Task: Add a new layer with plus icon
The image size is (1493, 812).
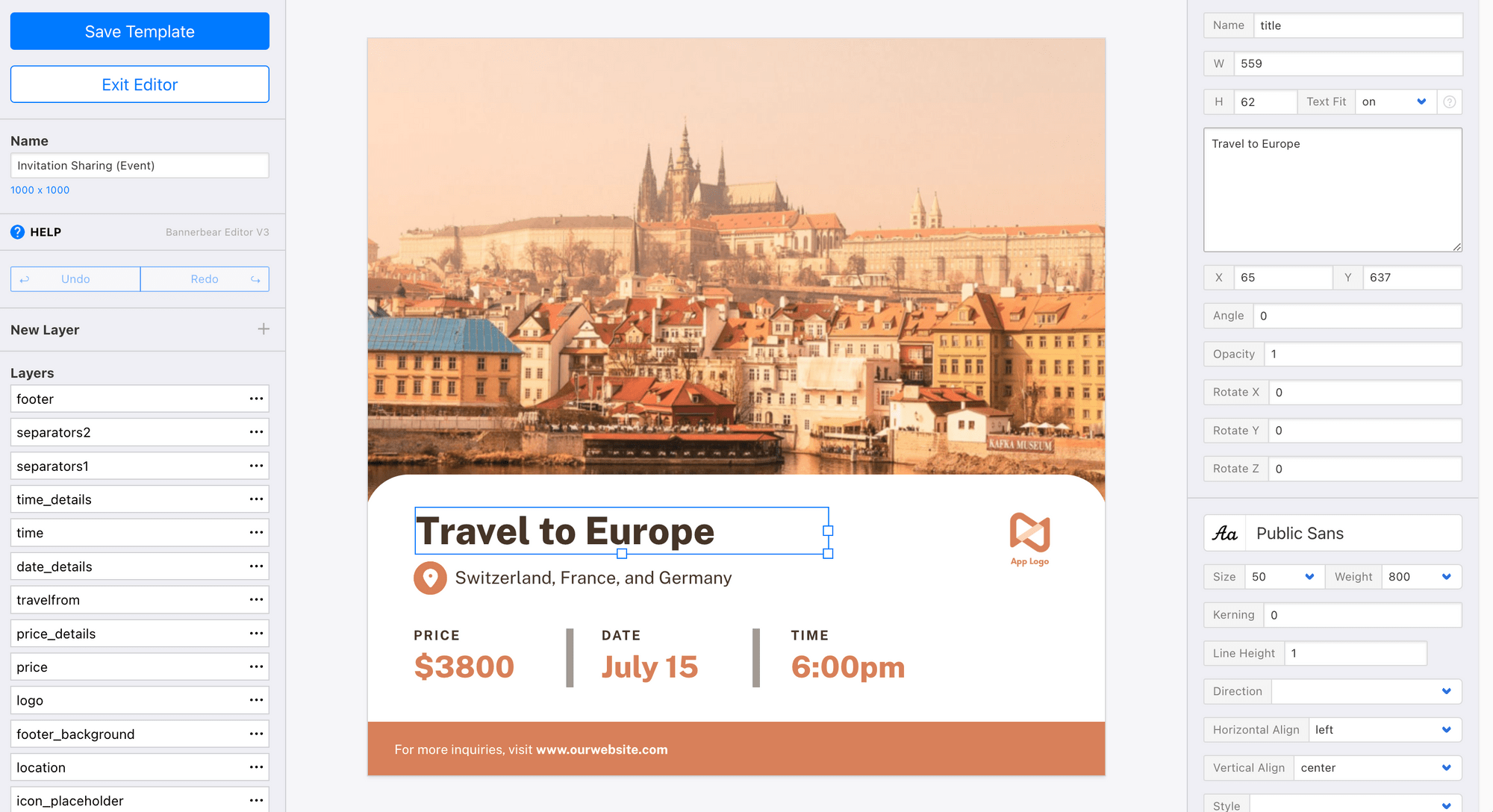Action: click(264, 329)
